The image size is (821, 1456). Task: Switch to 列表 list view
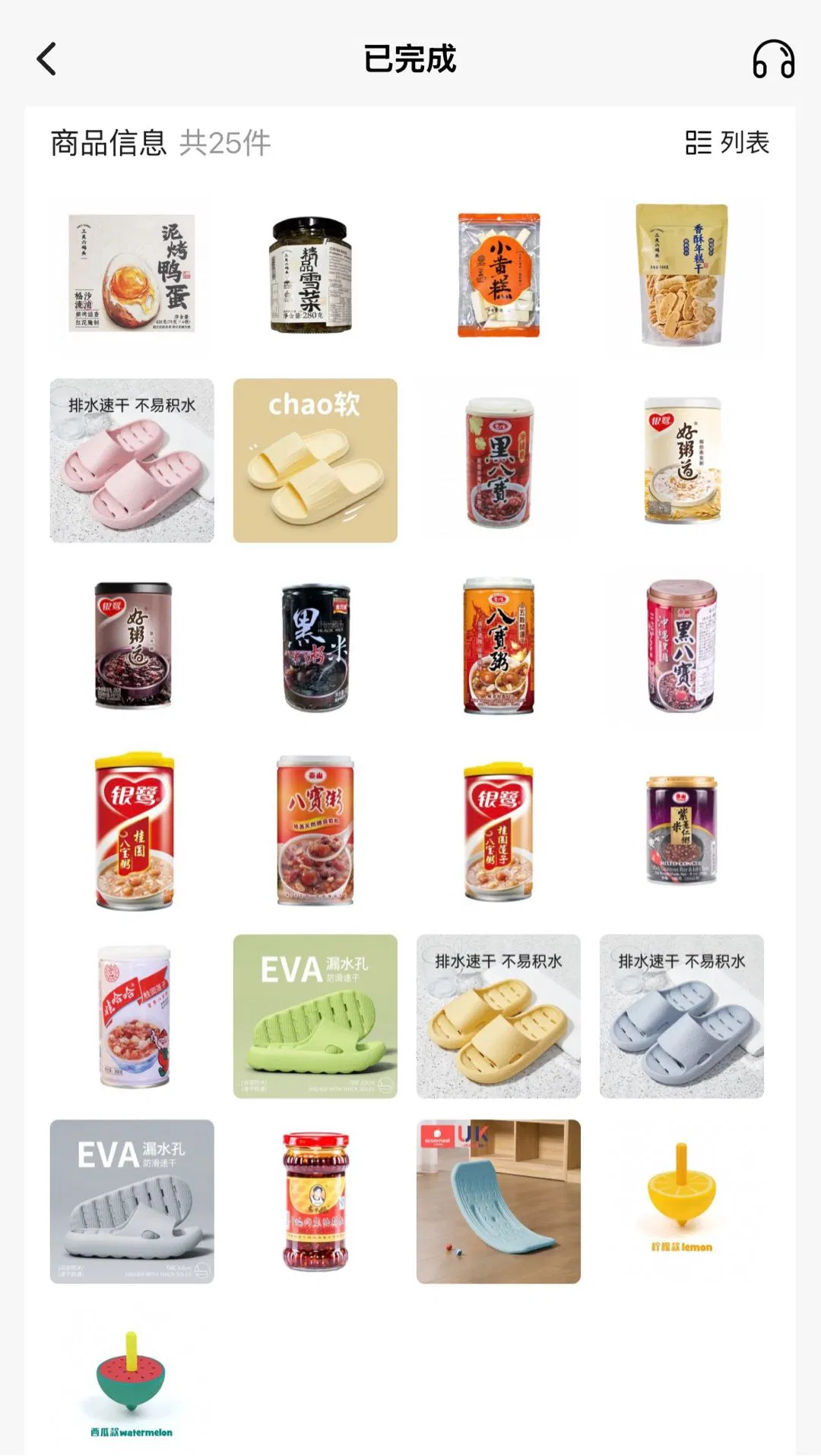pyautogui.click(x=727, y=143)
